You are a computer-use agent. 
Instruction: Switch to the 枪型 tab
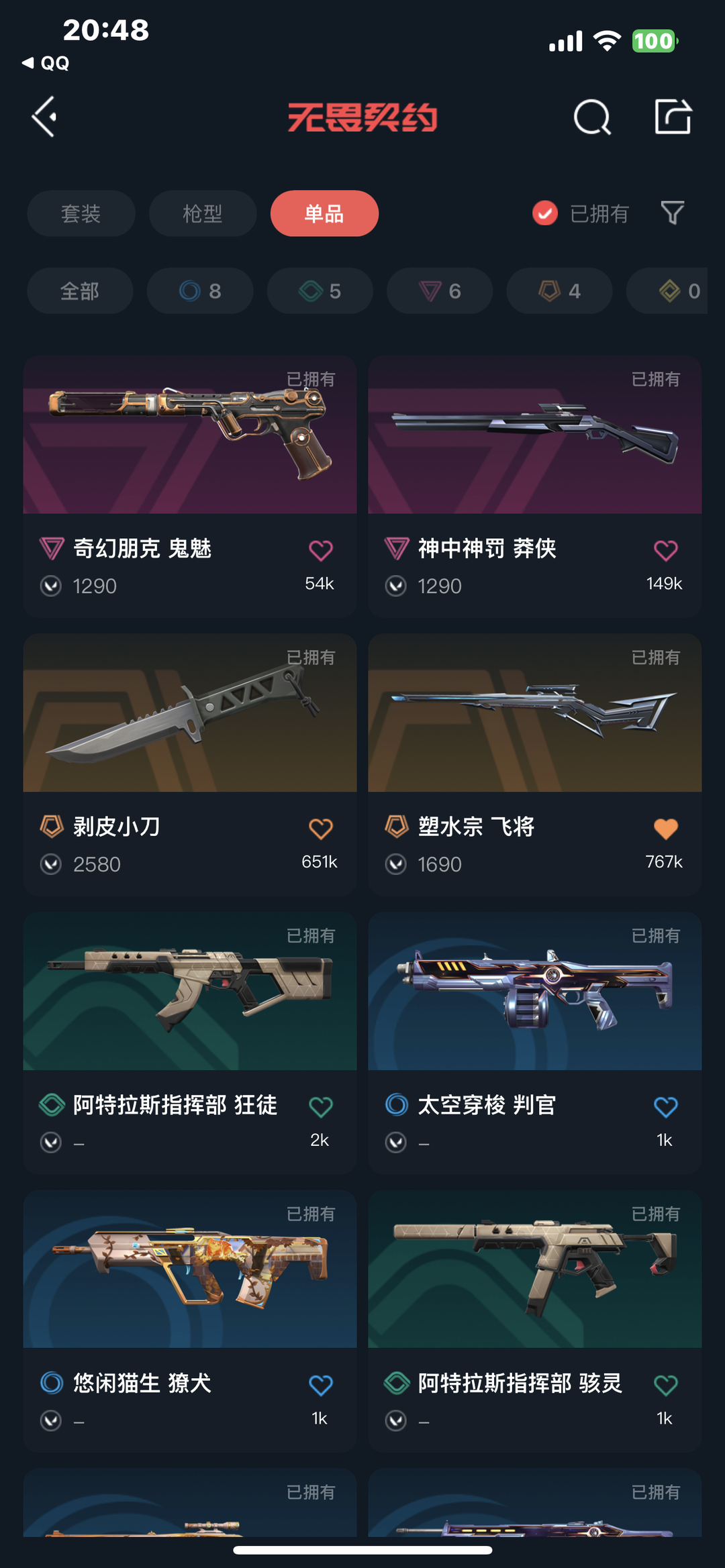pos(203,213)
